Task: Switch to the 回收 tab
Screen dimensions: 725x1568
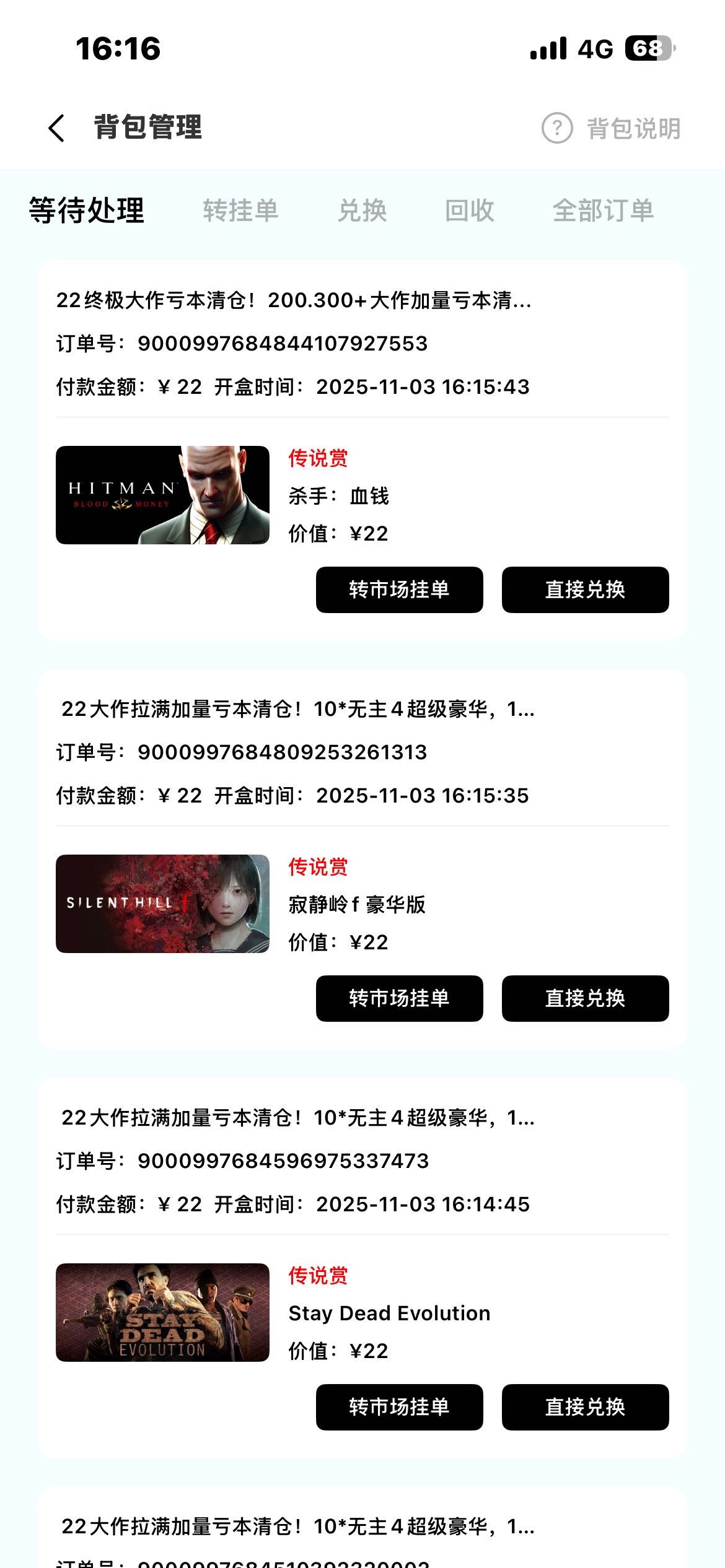Action: [x=470, y=211]
